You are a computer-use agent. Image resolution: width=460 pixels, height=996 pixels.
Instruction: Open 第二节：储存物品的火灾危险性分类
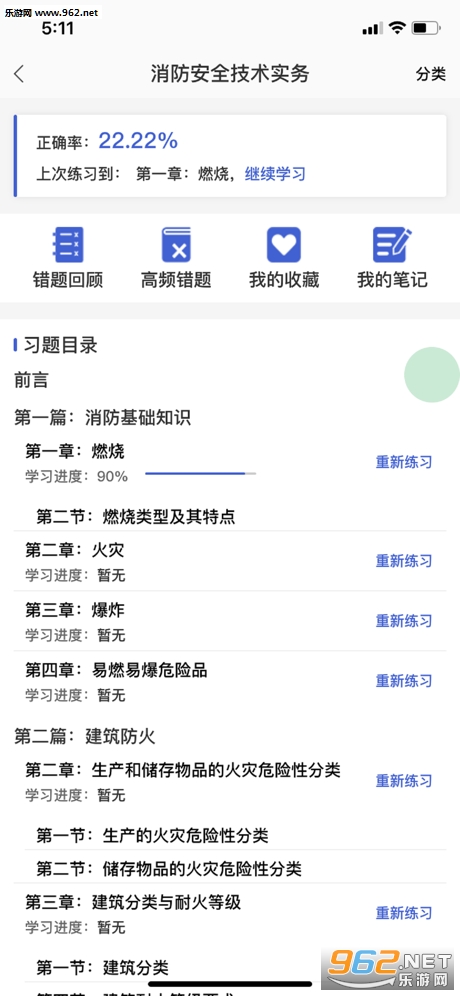pos(169,868)
